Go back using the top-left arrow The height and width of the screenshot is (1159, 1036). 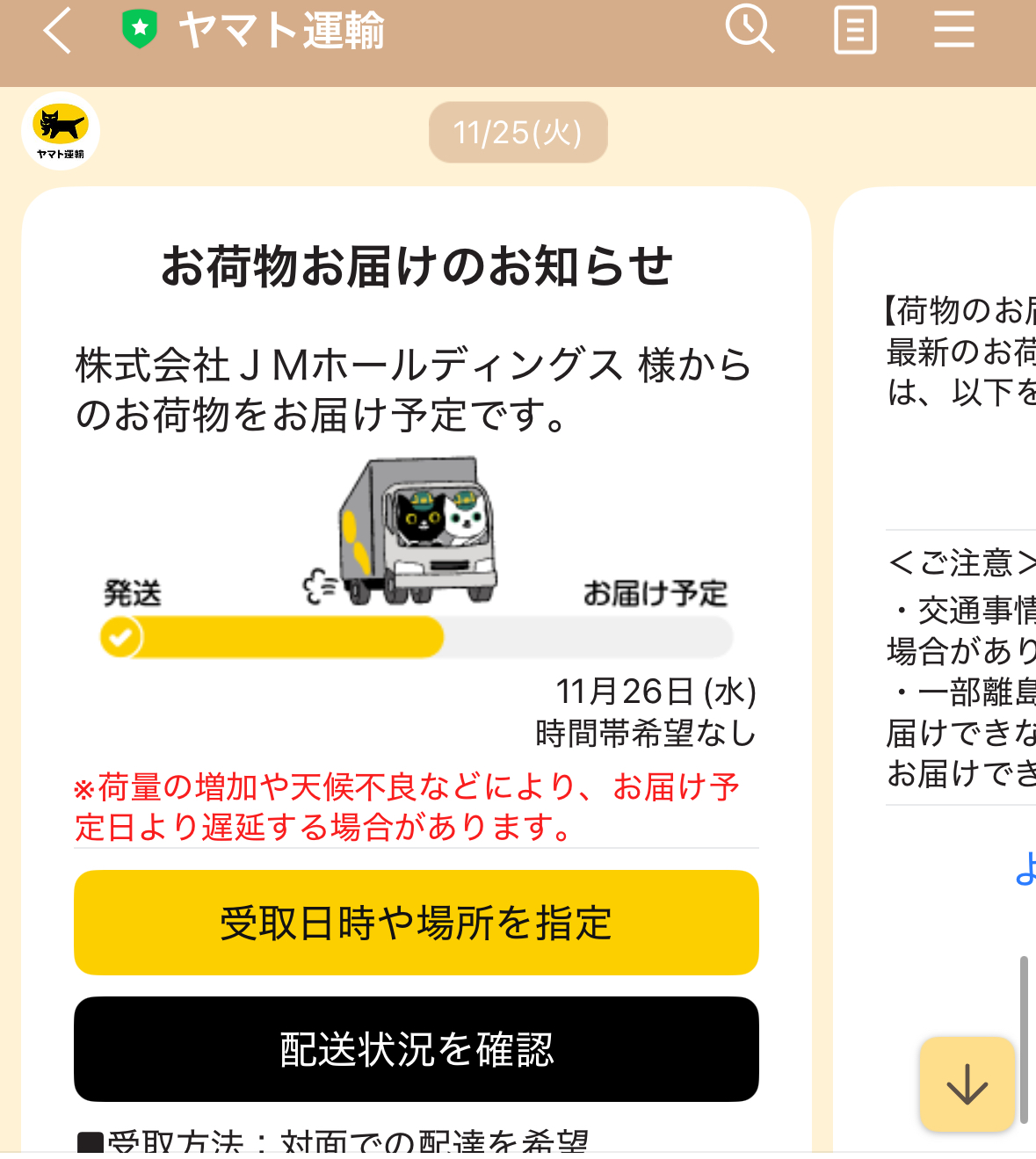point(57,32)
